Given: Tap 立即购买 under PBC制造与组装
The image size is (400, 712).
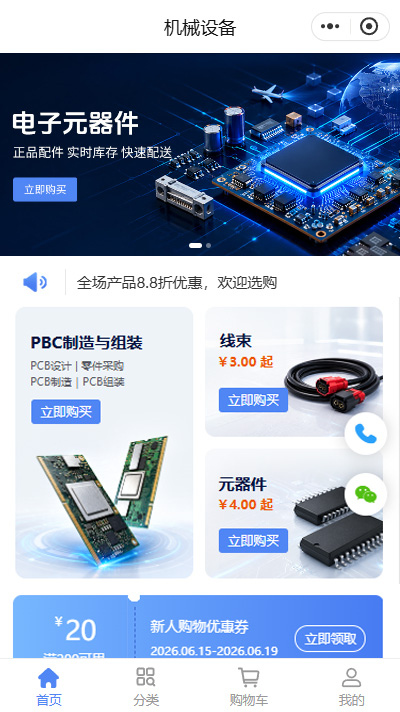Looking at the screenshot, I should click(66, 412).
